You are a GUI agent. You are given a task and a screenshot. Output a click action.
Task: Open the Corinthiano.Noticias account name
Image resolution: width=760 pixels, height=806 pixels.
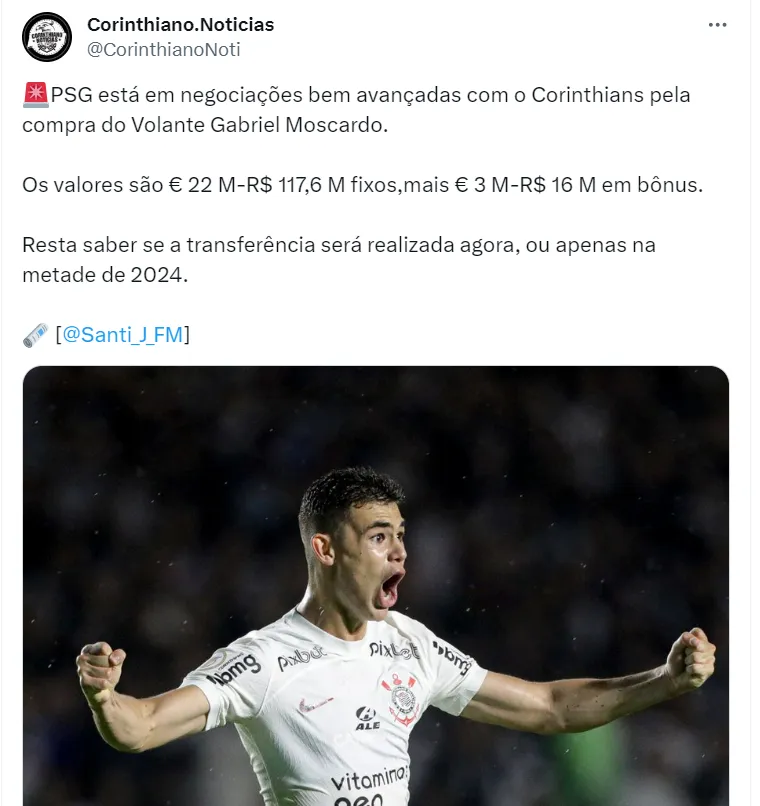(180, 24)
